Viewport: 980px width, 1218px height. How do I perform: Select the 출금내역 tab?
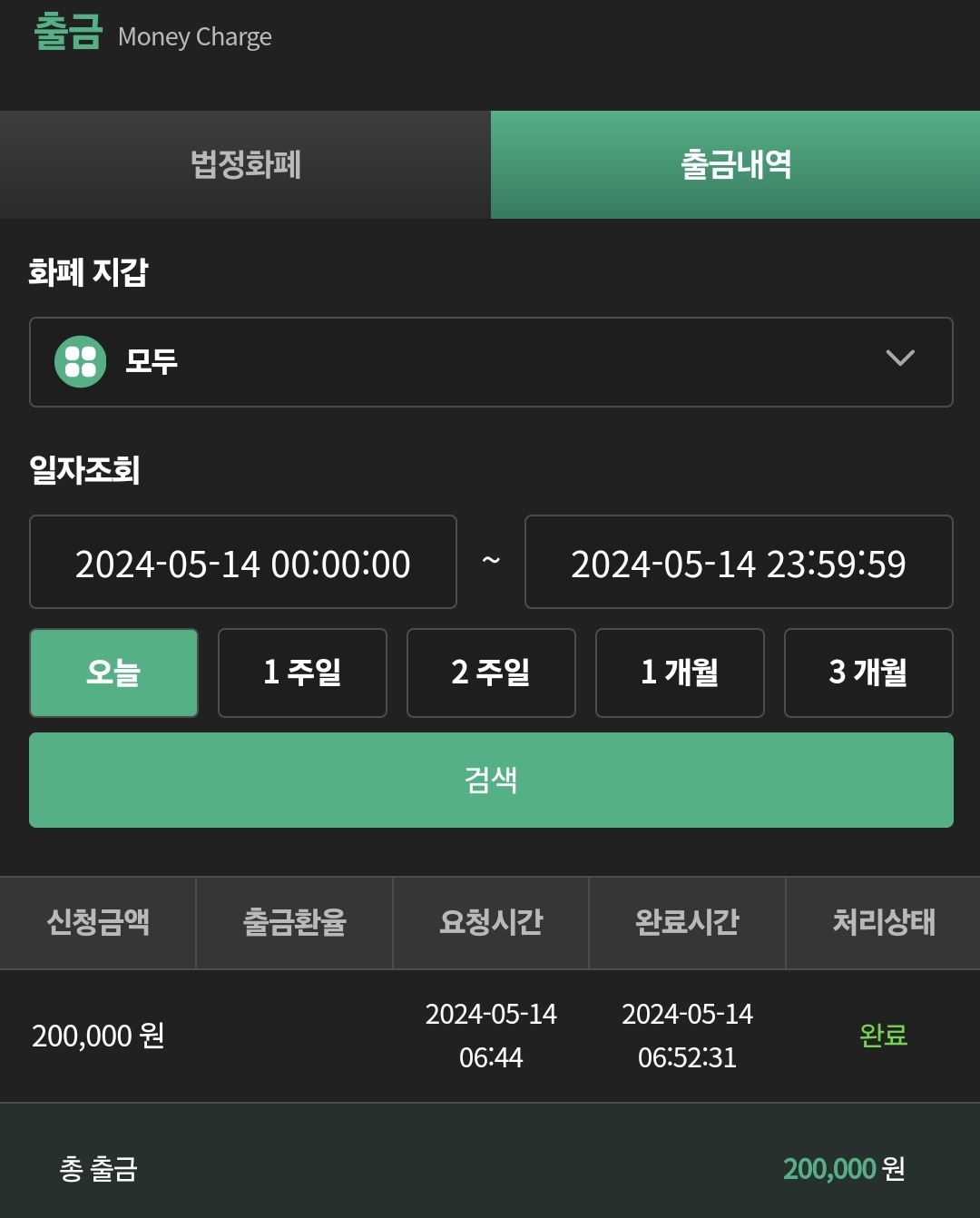pos(736,164)
